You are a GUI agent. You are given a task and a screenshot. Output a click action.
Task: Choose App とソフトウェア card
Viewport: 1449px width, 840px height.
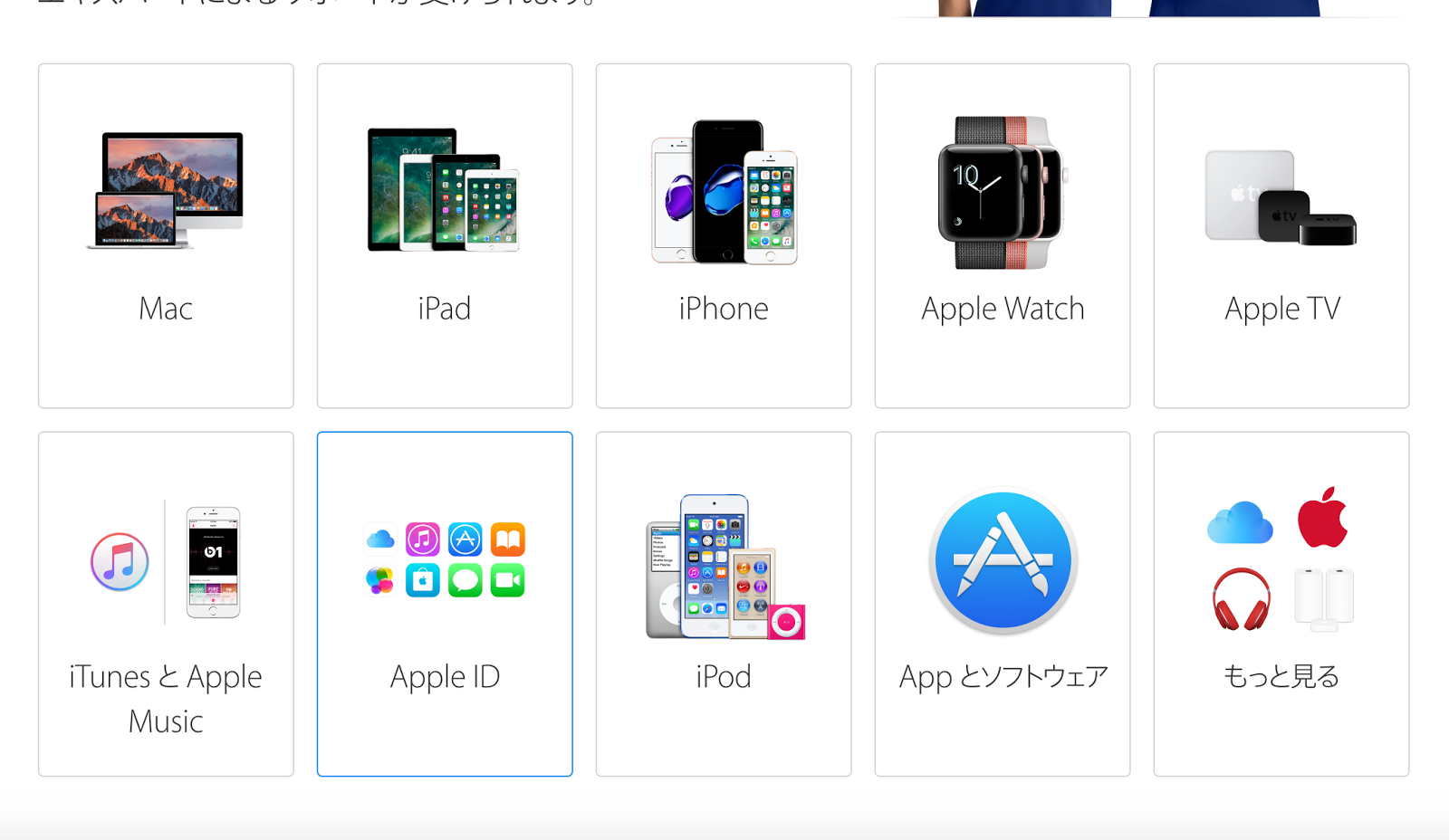click(x=1003, y=604)
